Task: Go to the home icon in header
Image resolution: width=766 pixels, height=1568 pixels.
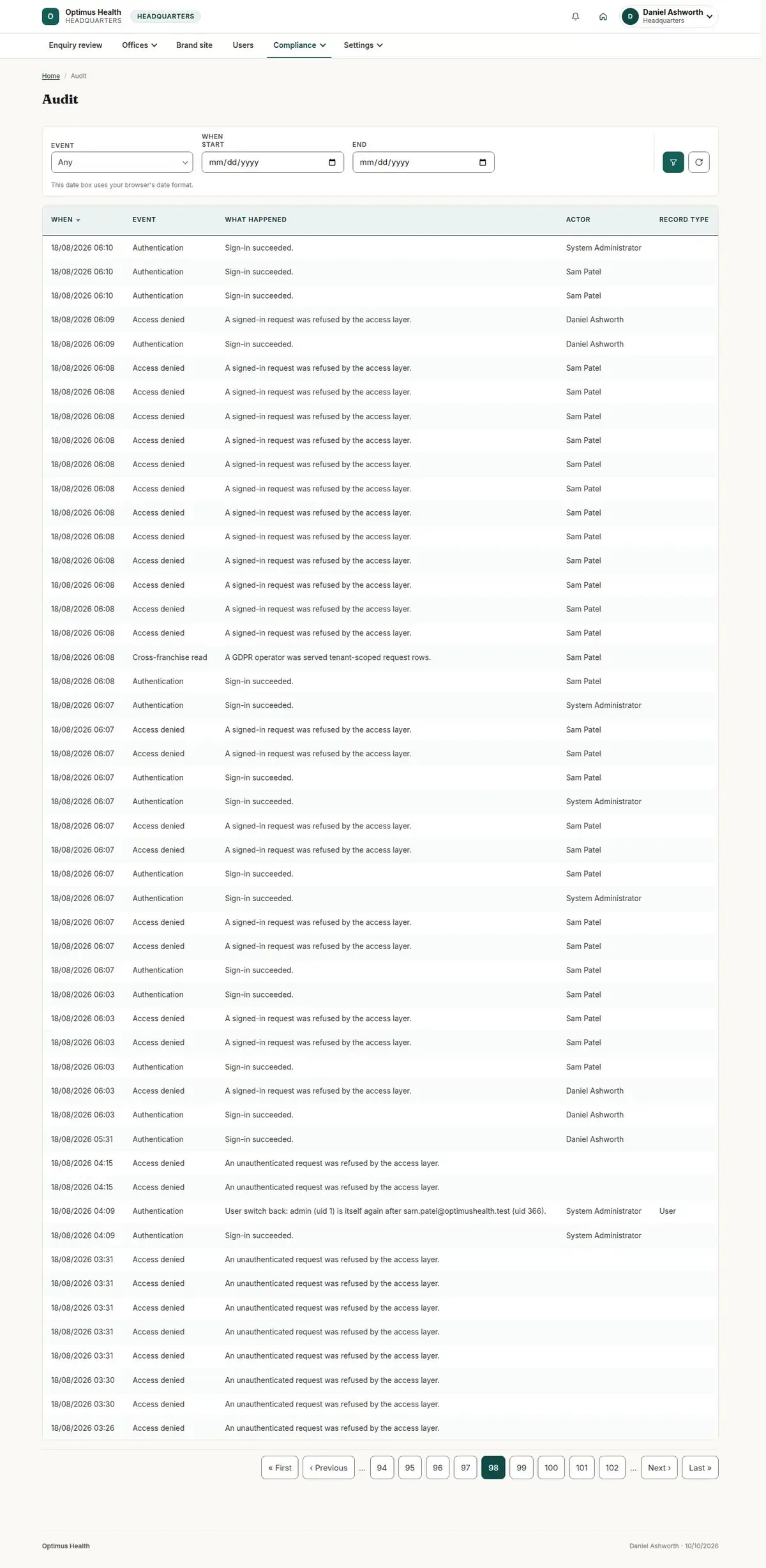Action: tap(603, 17)
